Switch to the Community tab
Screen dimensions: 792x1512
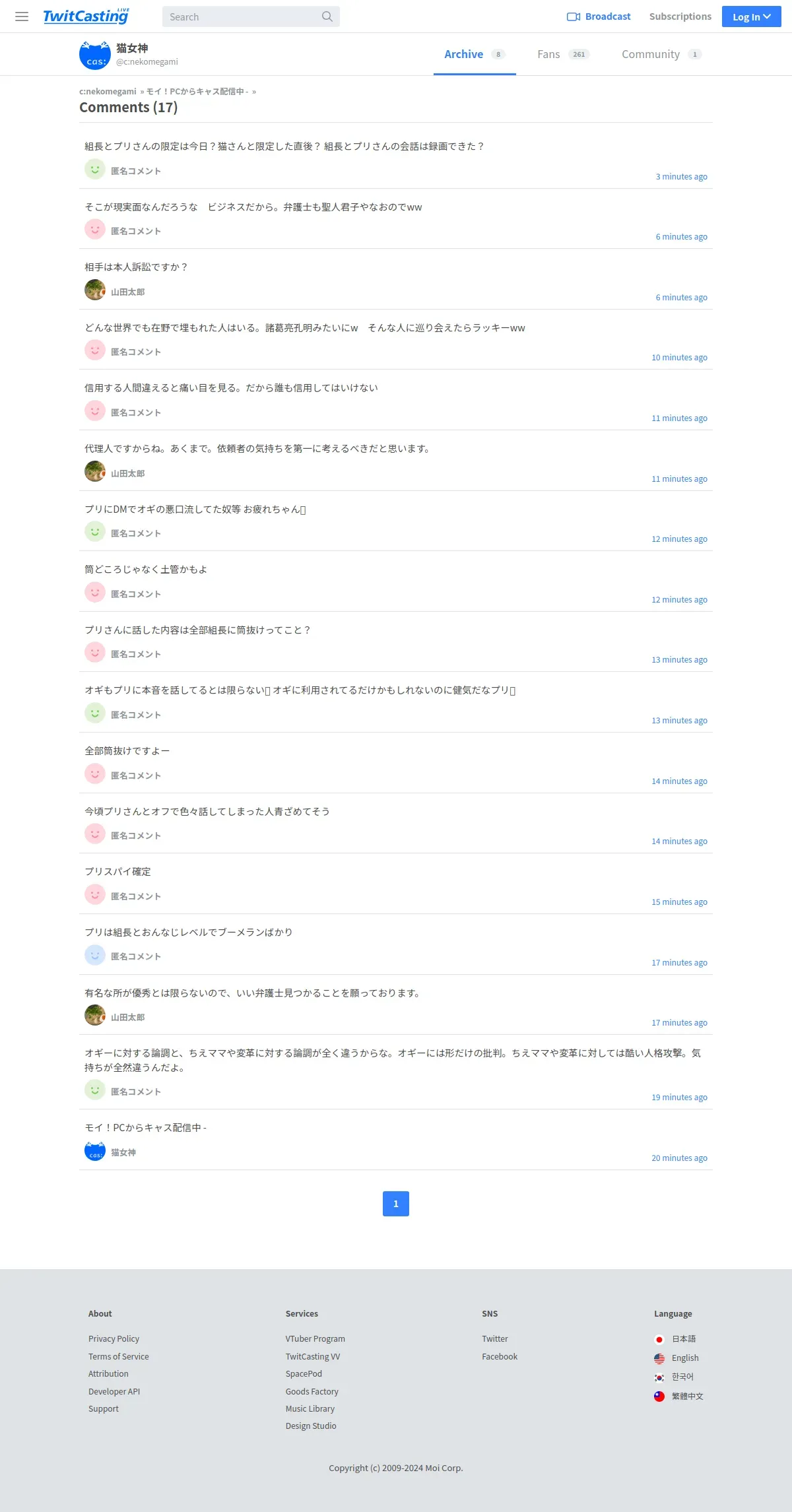click(x=661, y=54)
